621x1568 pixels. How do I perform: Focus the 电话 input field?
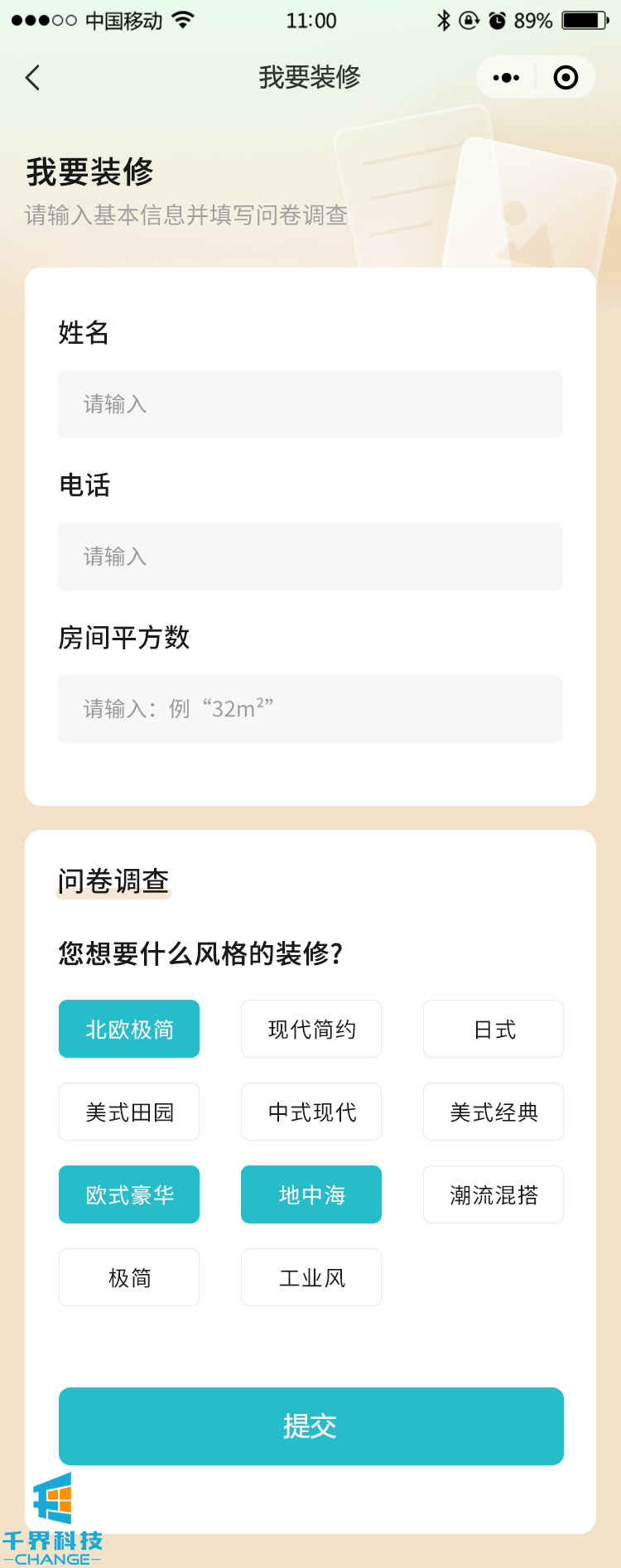coord(310,557)
